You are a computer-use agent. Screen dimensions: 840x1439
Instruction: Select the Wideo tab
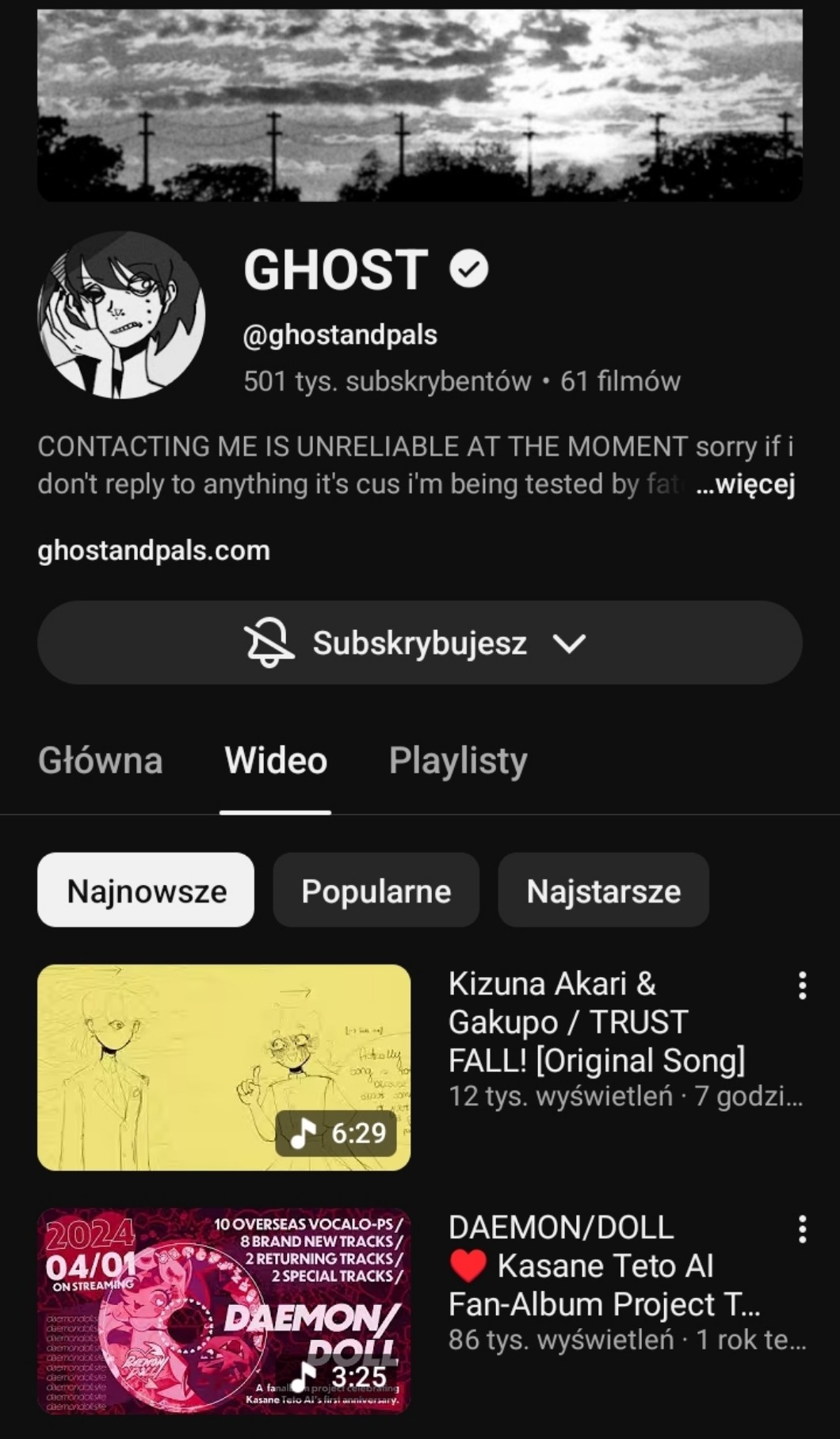[x=276, y=761]
